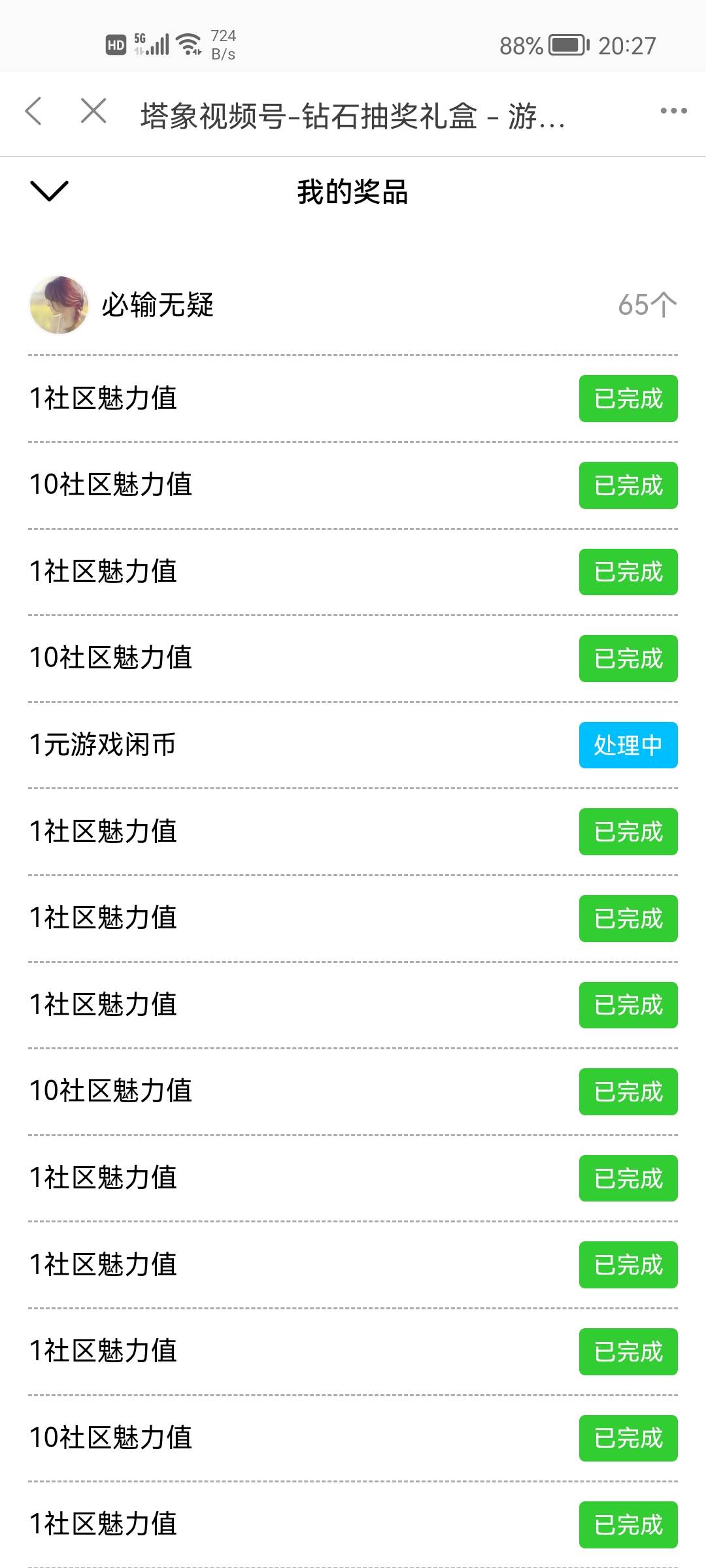Viewport: 706px width, 1568px height.
Task: Close the webview page
Action: point(93,111)
